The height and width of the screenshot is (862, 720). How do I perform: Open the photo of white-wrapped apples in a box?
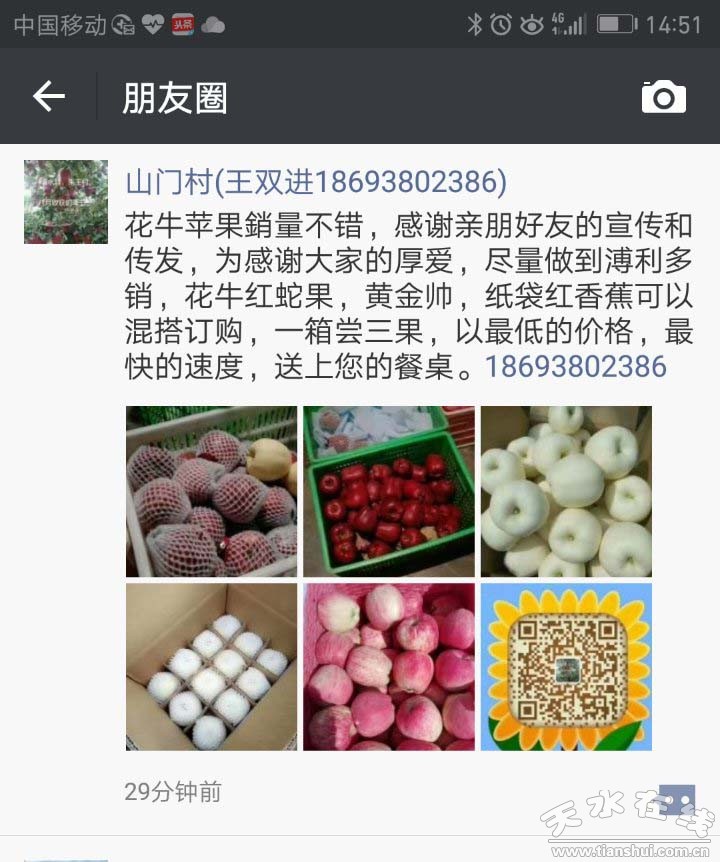coord(211,667)
